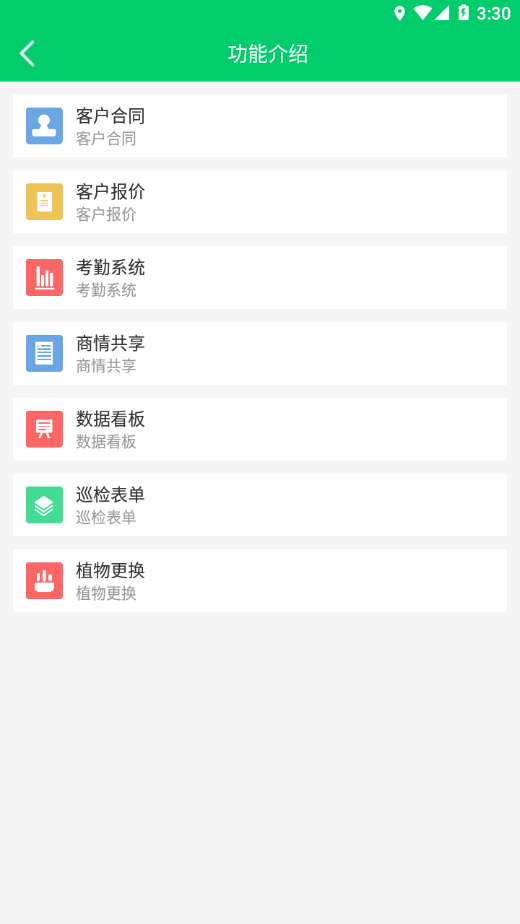
Task: Select the 考勤系统 list item
Action: [260, 278]
